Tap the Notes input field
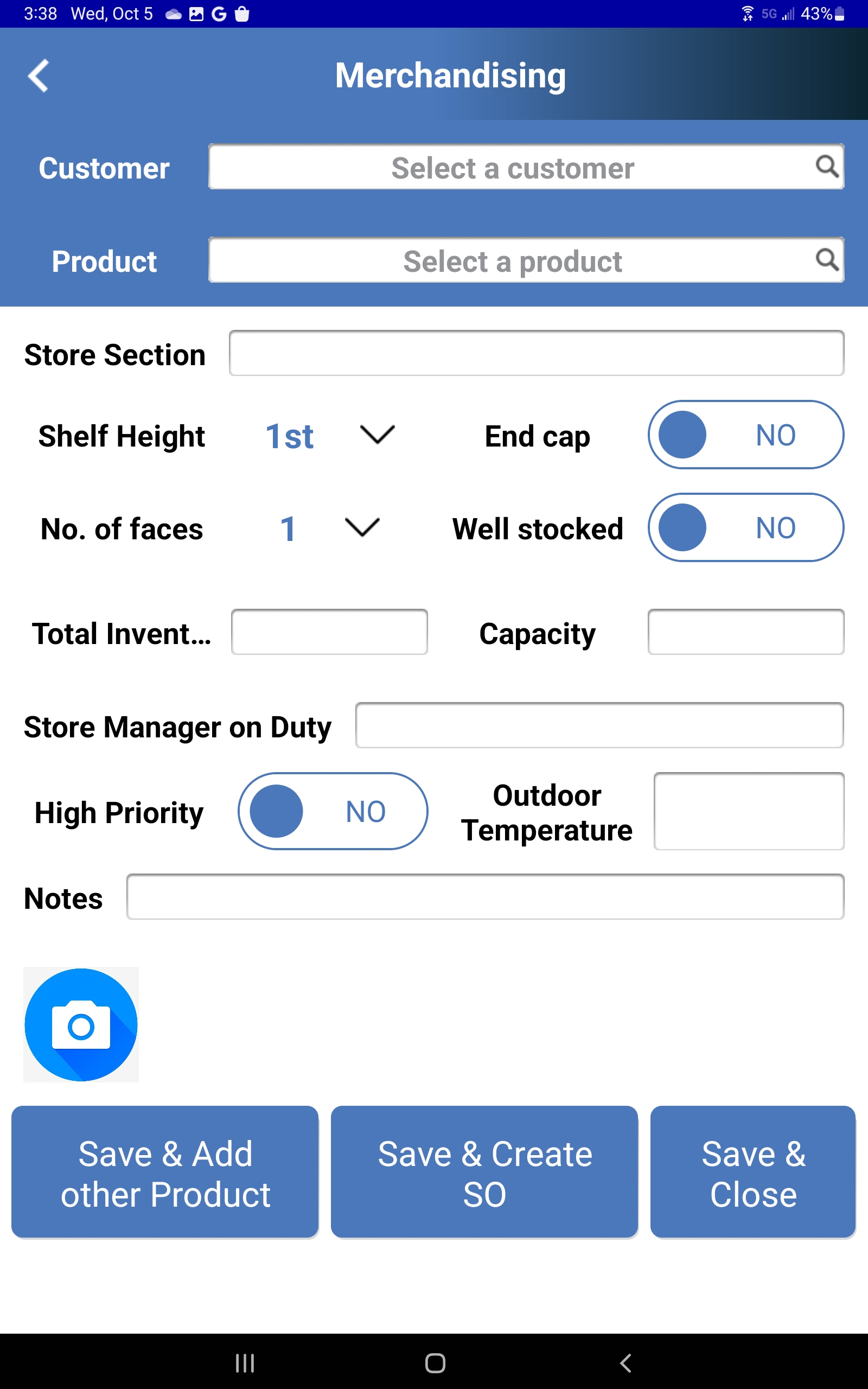The height and width of the screenshot is (1389, 868). [x=484, y=896]
